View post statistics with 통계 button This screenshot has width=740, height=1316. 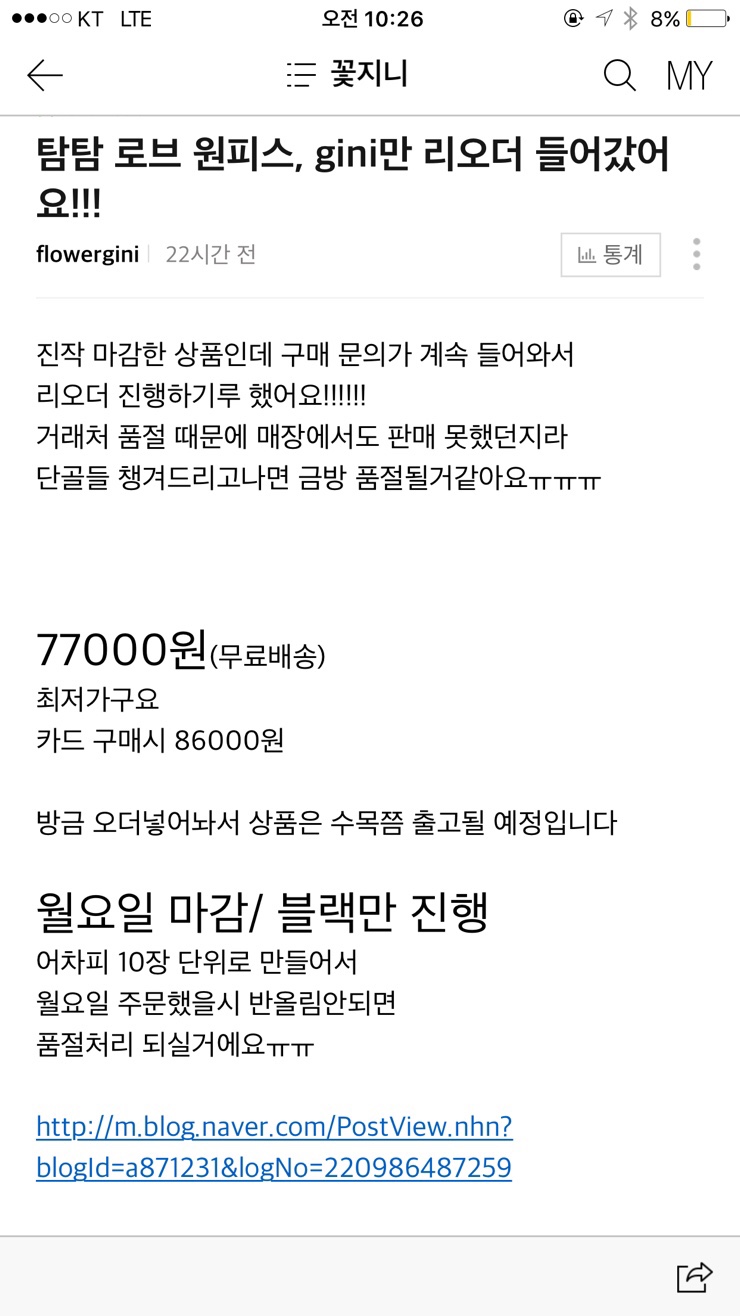611,255
